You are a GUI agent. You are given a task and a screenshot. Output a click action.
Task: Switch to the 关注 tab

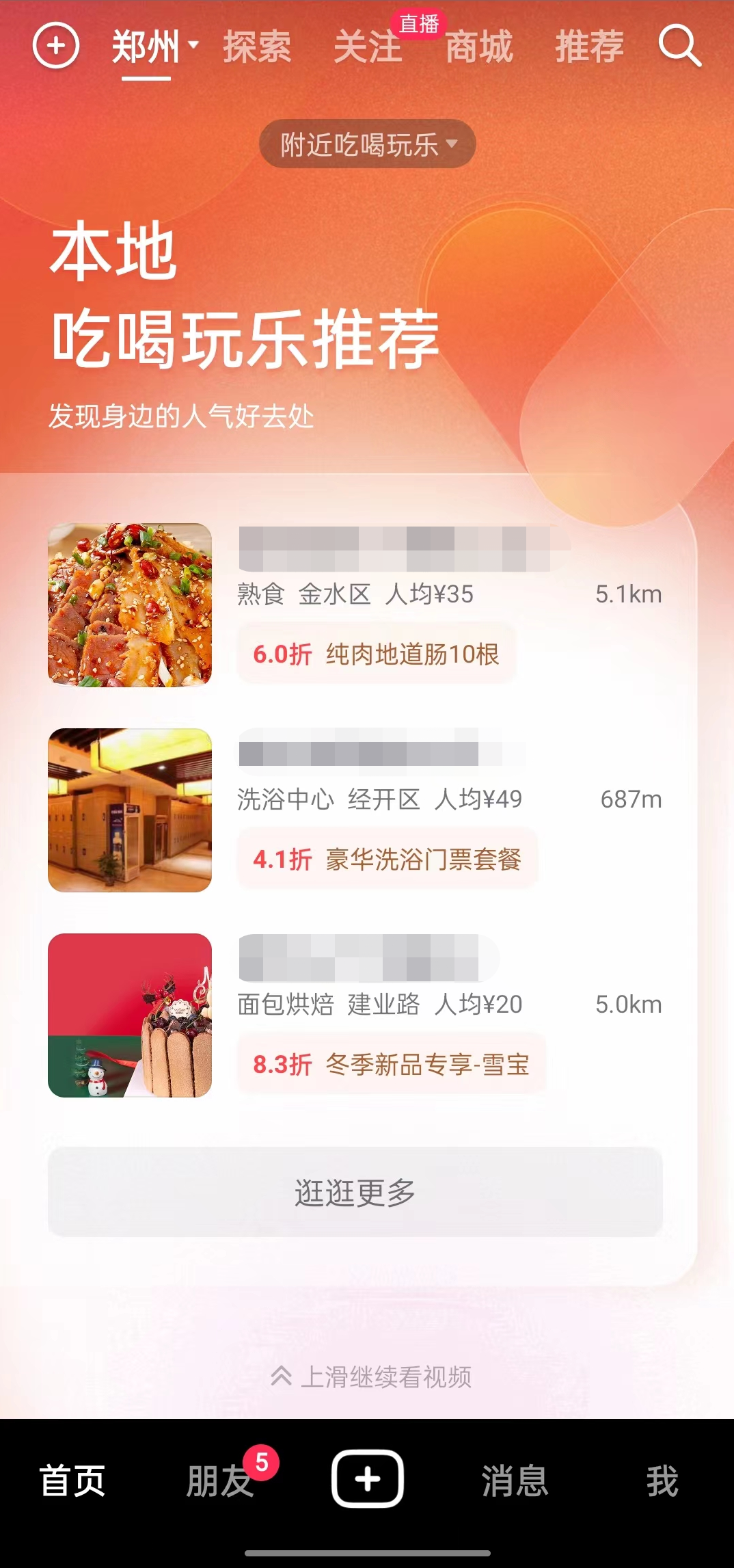[367, 47]
